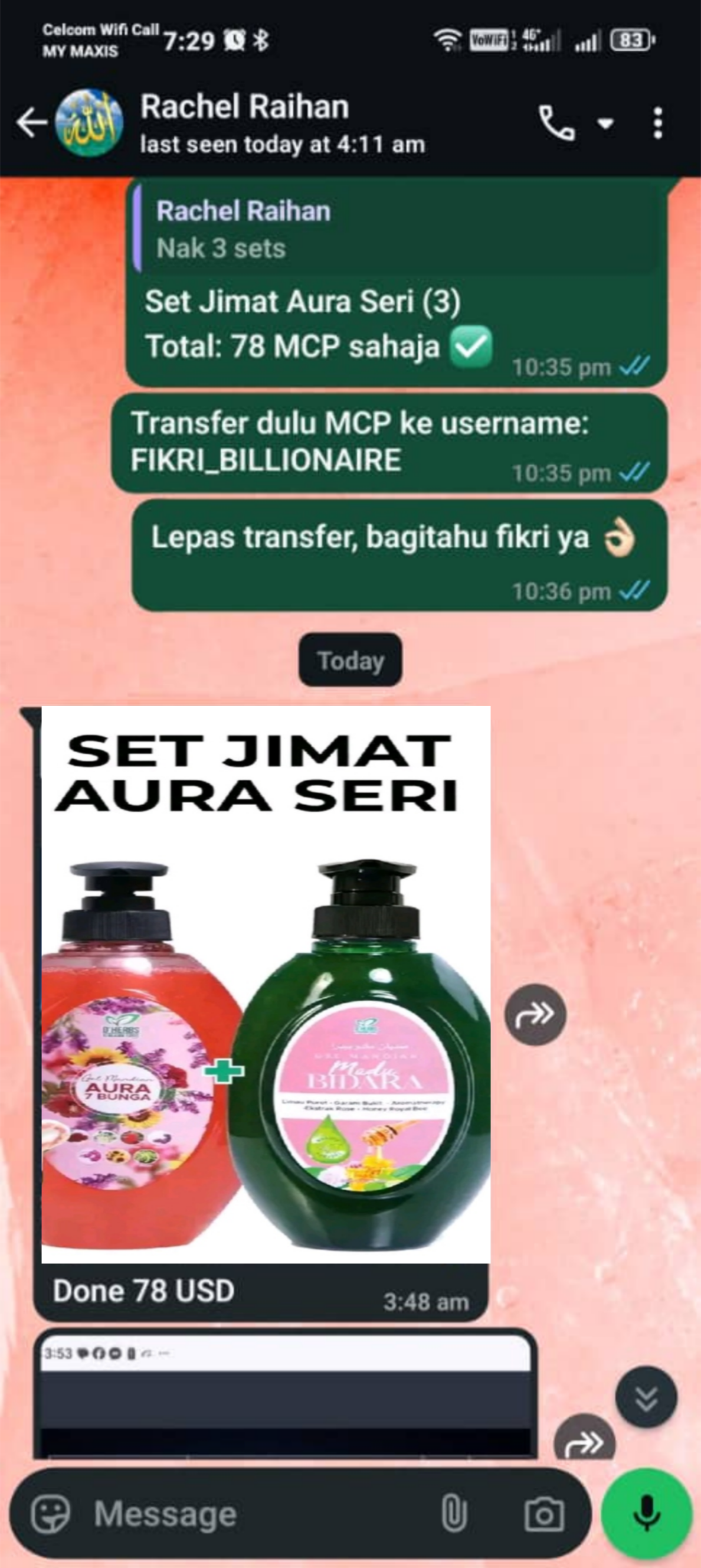Go back to the chat list

point(31,123)
